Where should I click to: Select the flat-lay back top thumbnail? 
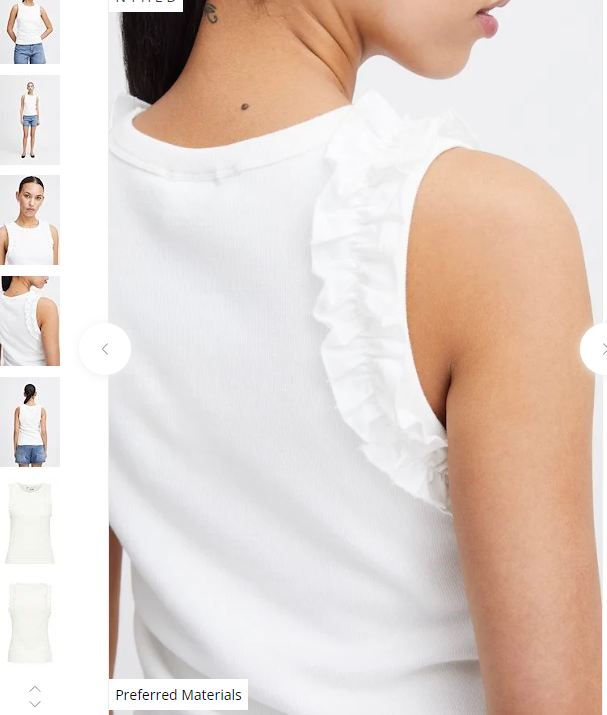click(30, 623)
